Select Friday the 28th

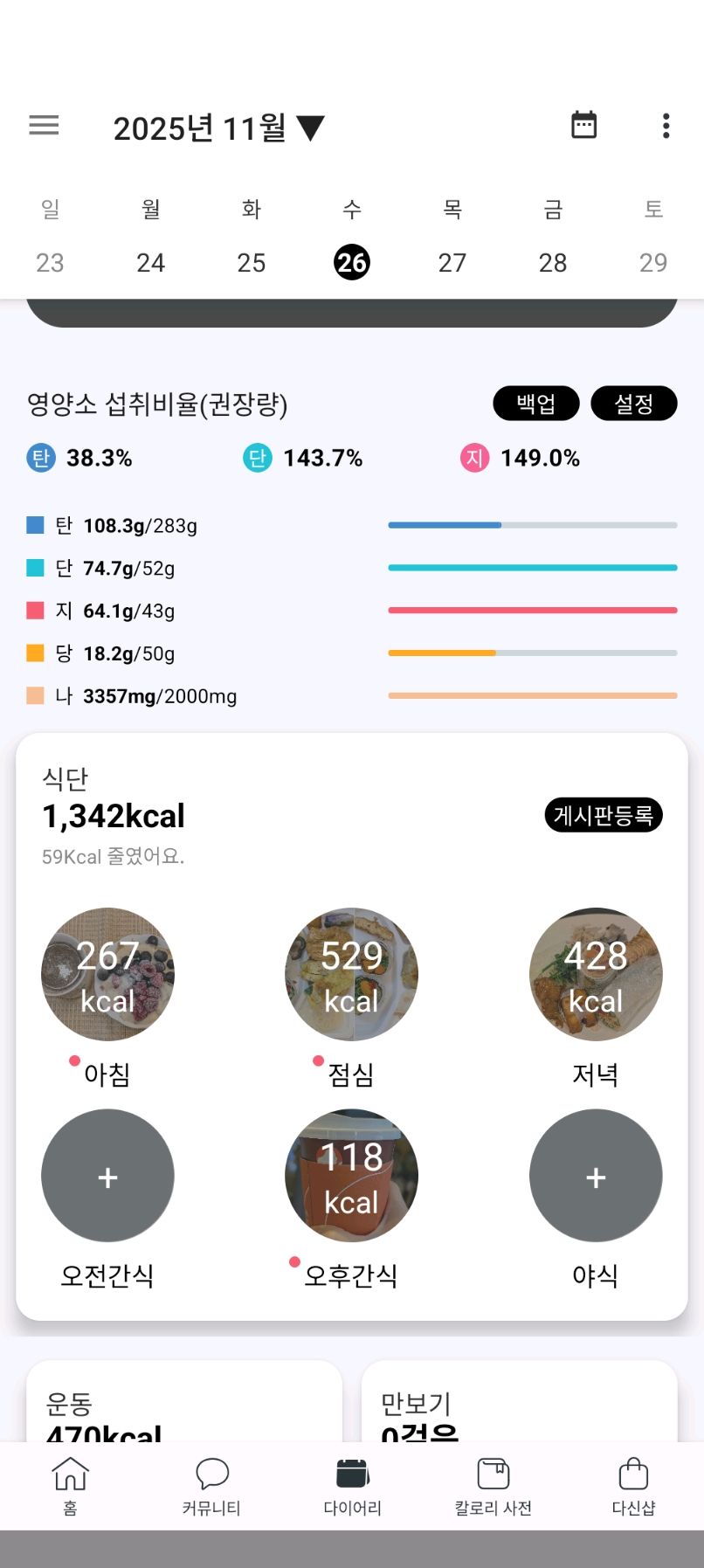pyautogui.click(x=552, y=262)
